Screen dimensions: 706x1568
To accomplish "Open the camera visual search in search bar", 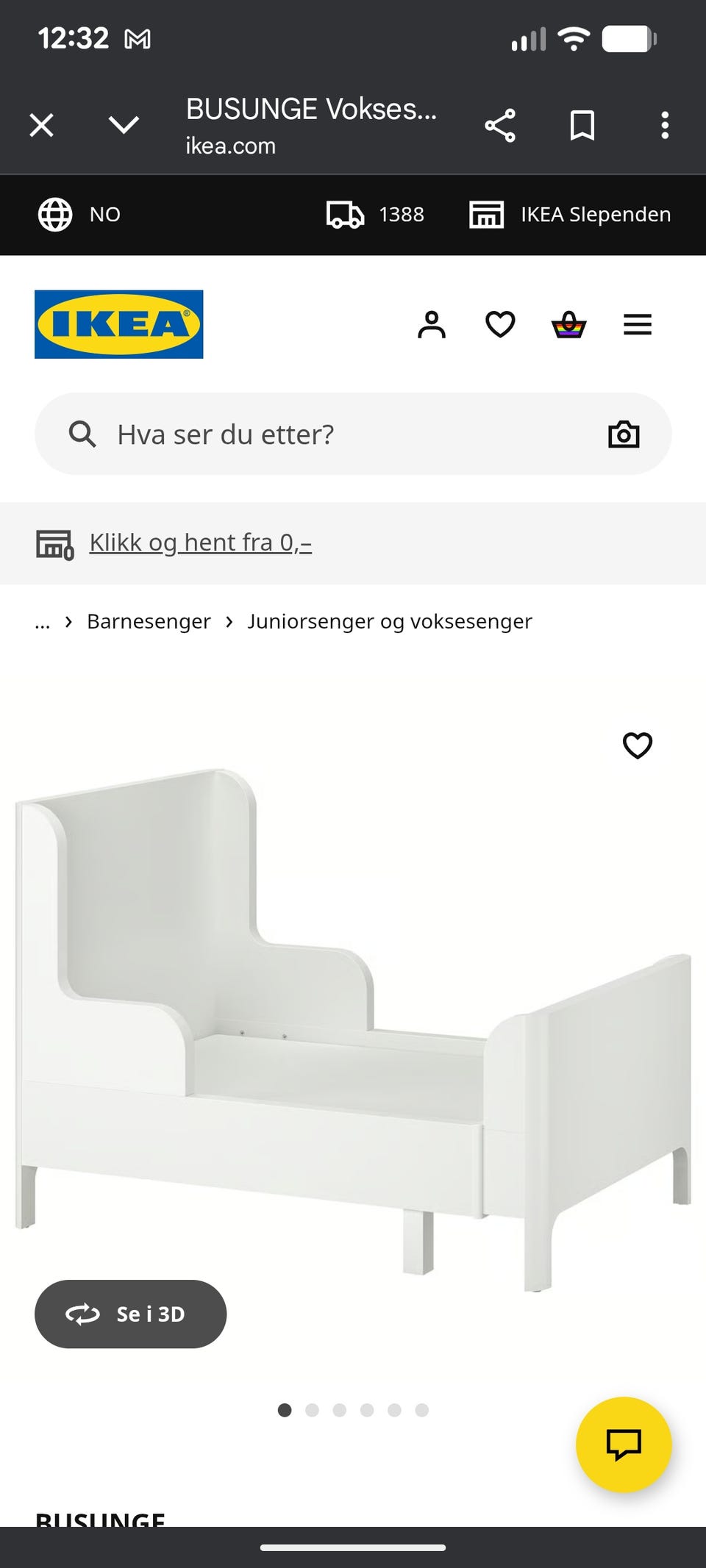I will pos(622,434).
